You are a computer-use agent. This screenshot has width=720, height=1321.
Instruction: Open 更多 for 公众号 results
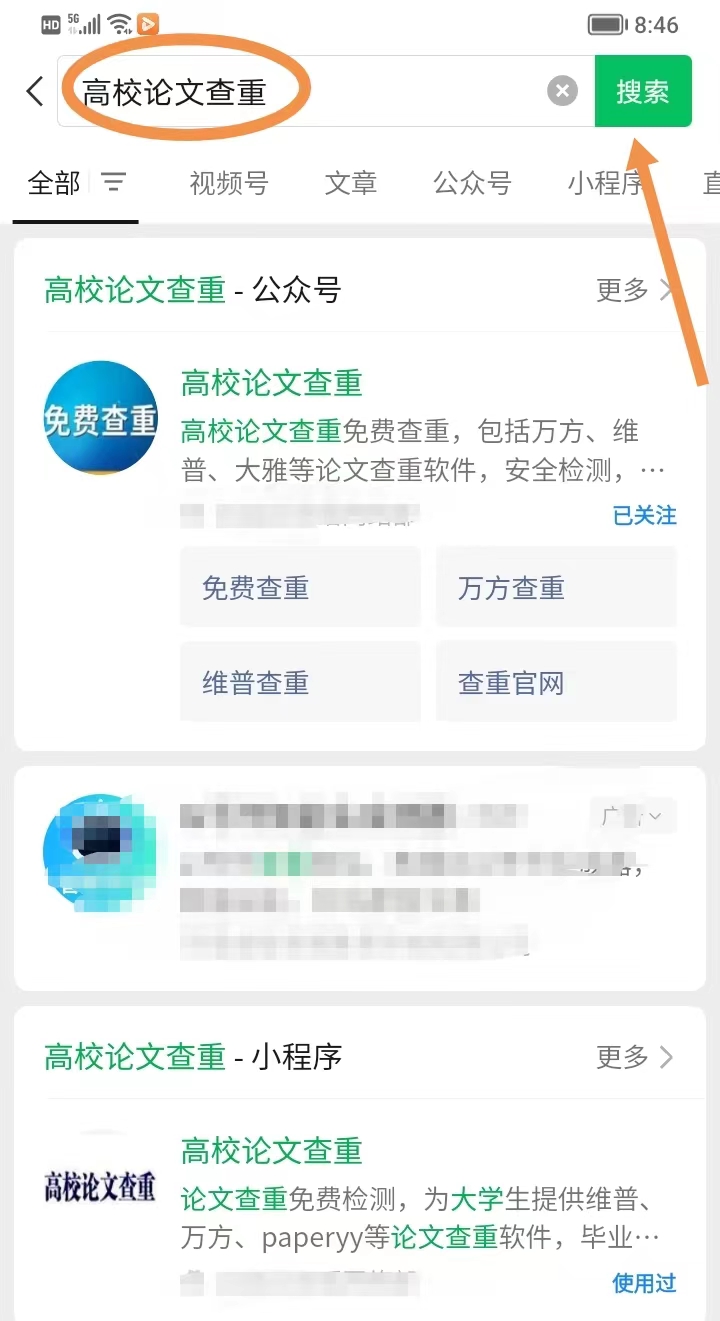pyautogui.click(x=634, y=290)
